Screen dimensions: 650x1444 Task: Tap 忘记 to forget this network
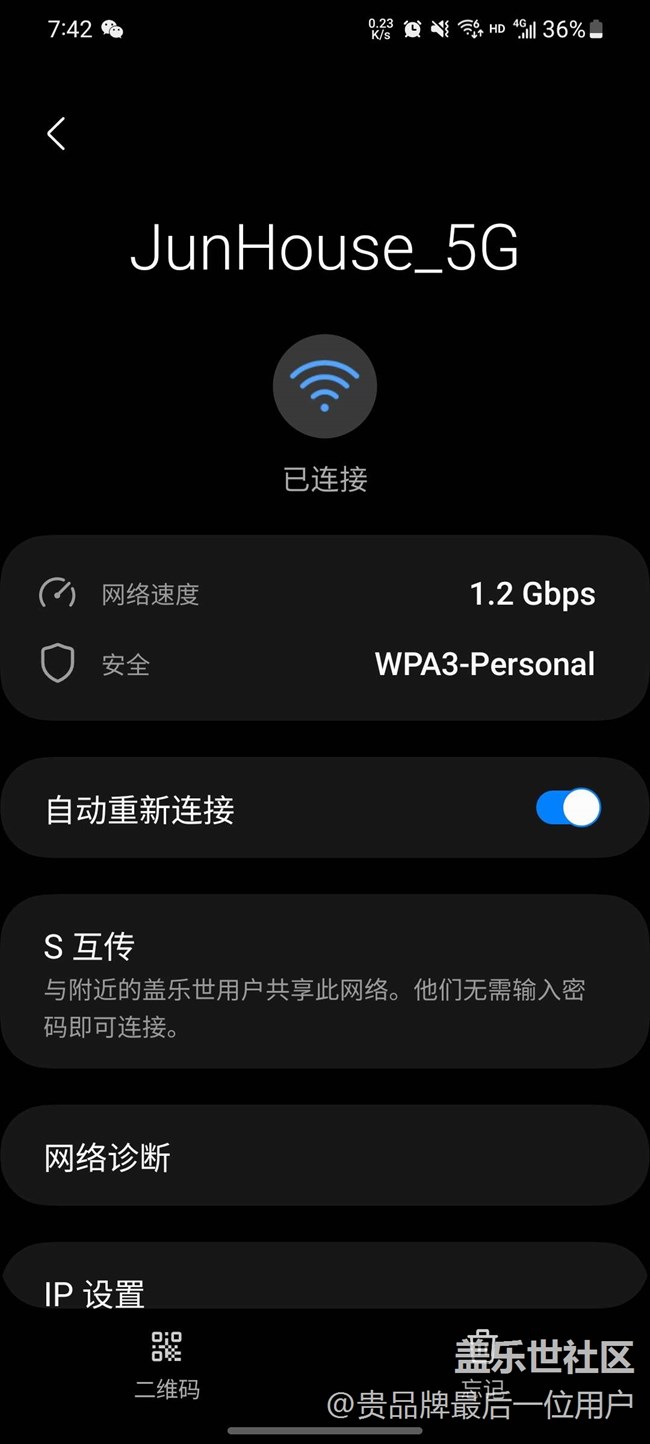pos(483,1364)
